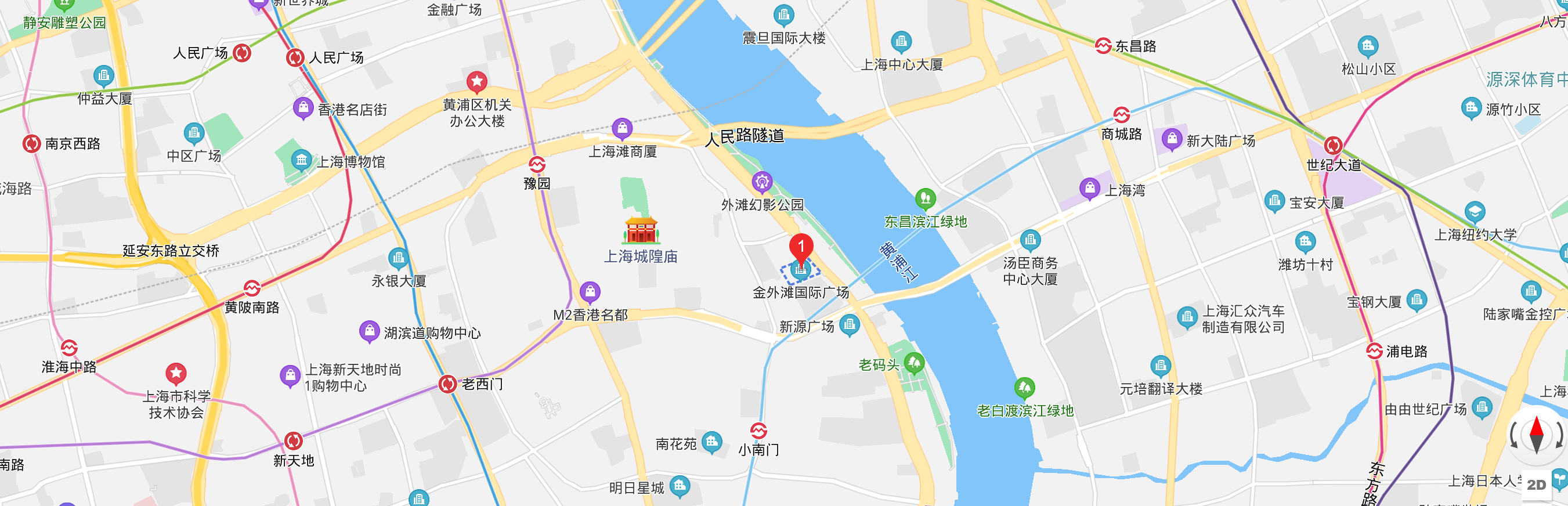Open the 人民广场 metro station marker

[295, 58]
